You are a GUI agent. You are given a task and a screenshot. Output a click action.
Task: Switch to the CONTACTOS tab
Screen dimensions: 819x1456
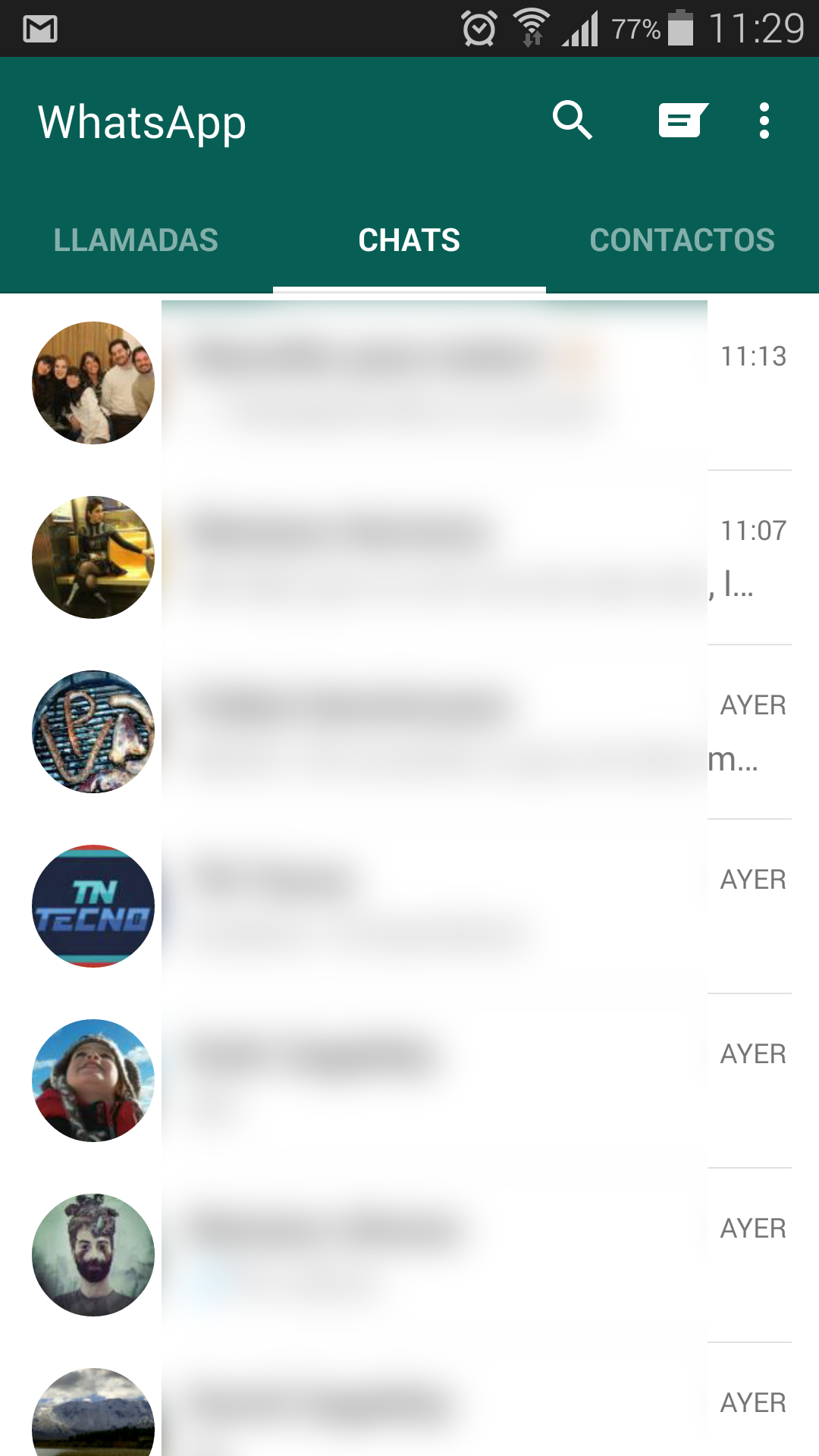(682, 240)
